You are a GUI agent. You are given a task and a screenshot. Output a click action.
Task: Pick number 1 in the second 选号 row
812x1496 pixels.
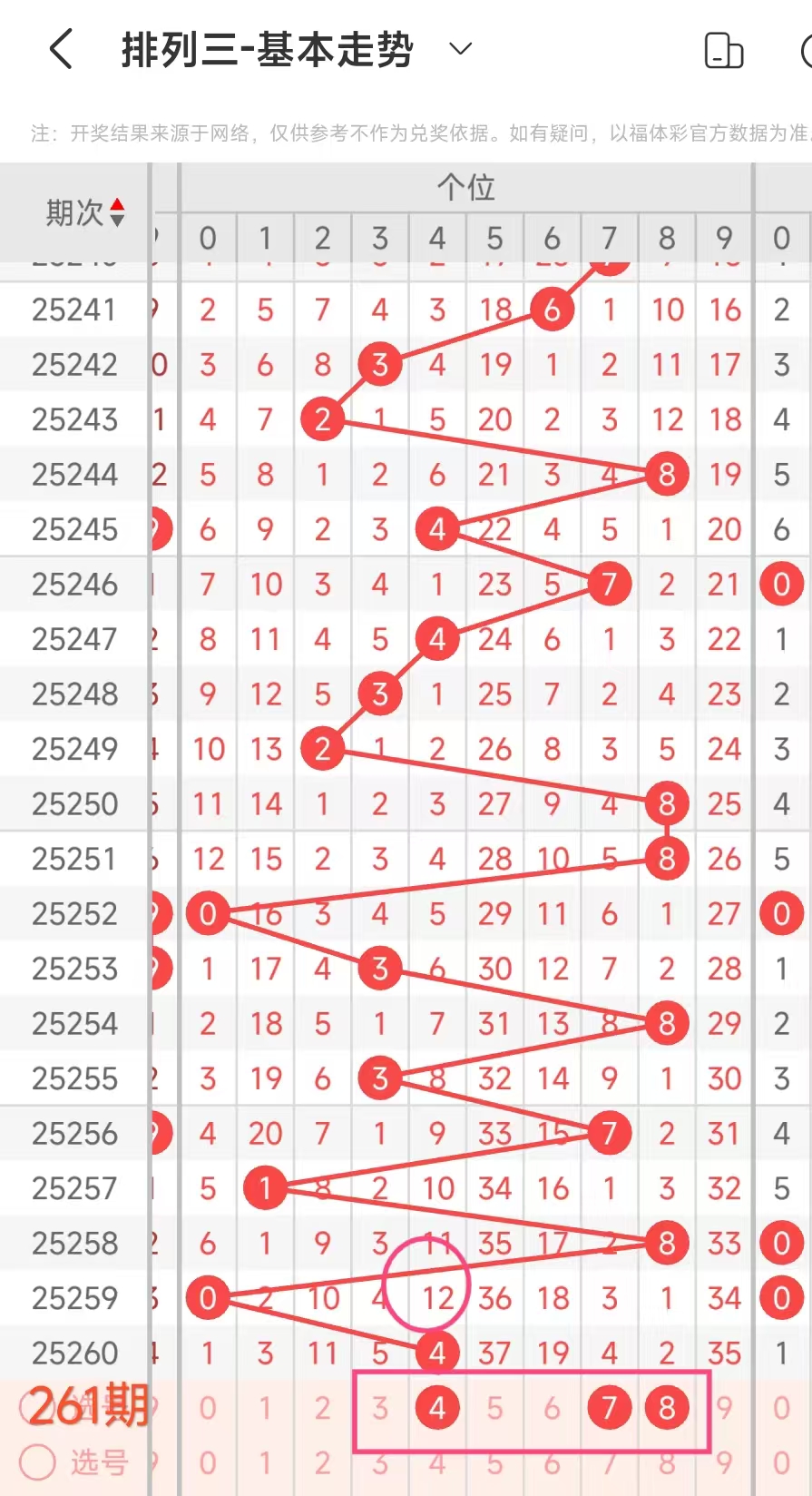(265, 1462)
